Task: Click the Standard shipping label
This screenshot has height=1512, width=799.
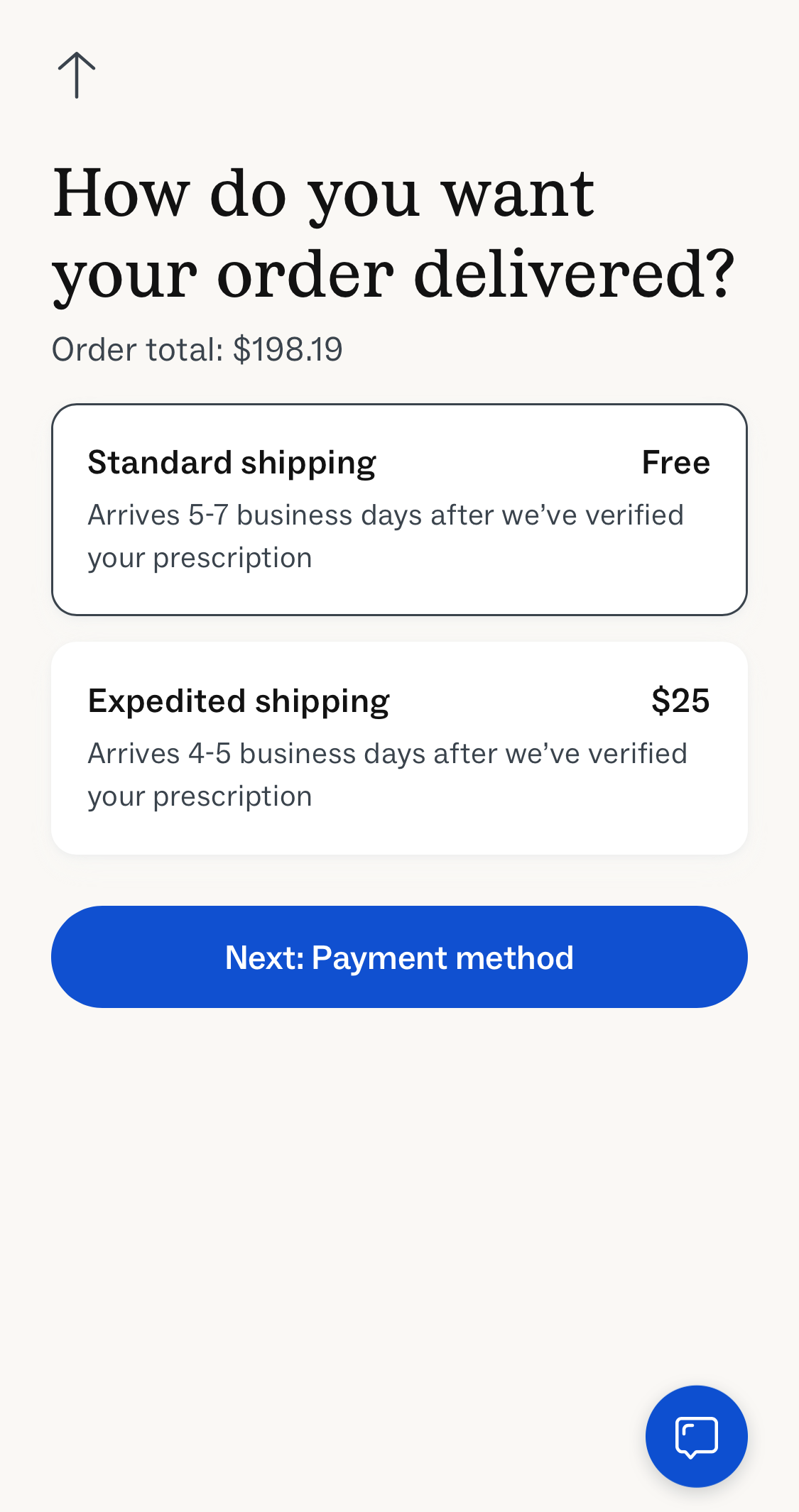Action: click(232, 461)
